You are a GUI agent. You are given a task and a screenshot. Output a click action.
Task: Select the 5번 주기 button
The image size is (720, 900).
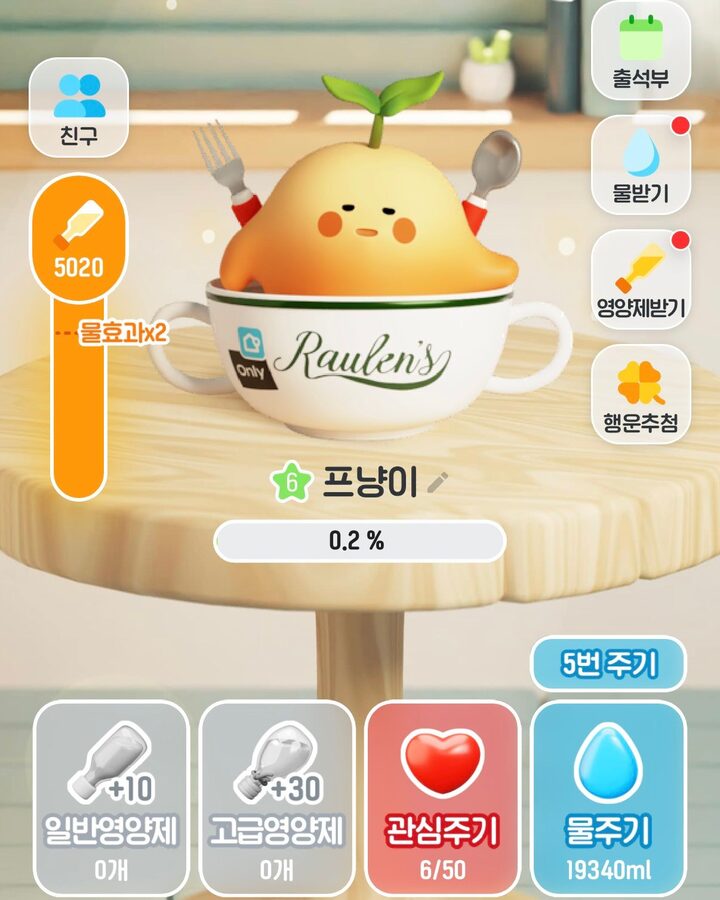coord(608,665)
